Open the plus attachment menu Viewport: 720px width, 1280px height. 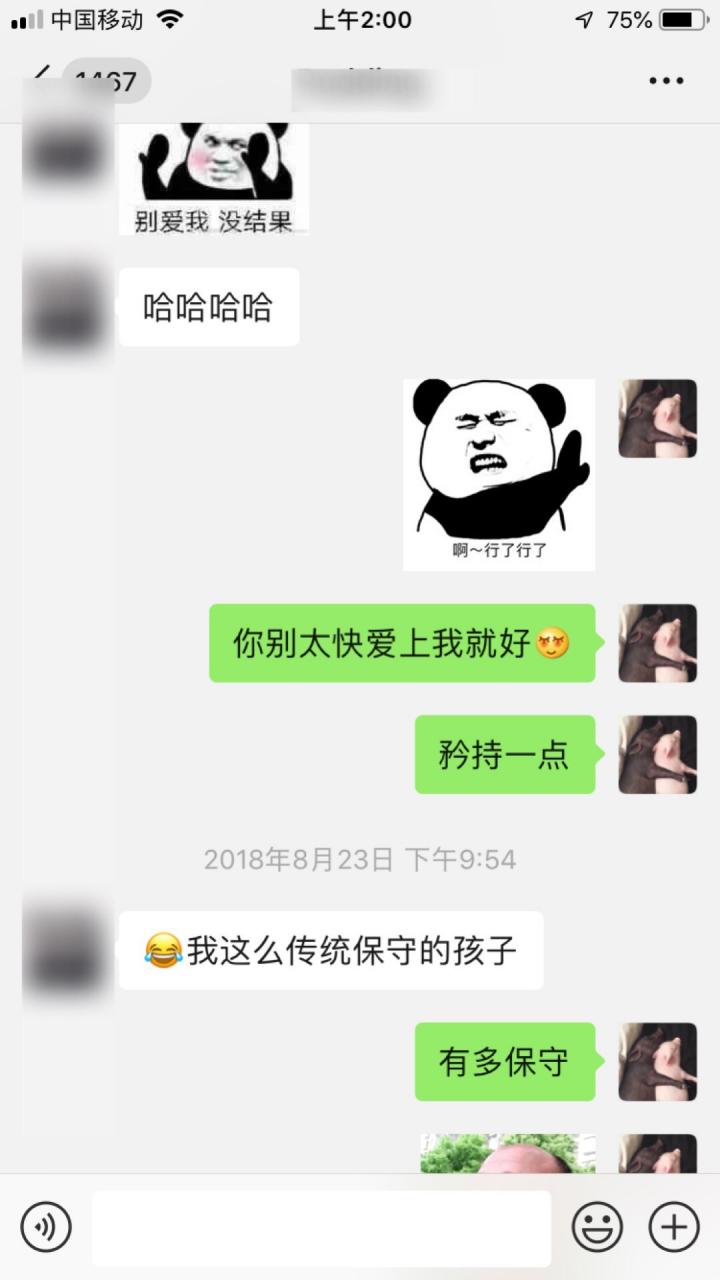point(673,1227)
